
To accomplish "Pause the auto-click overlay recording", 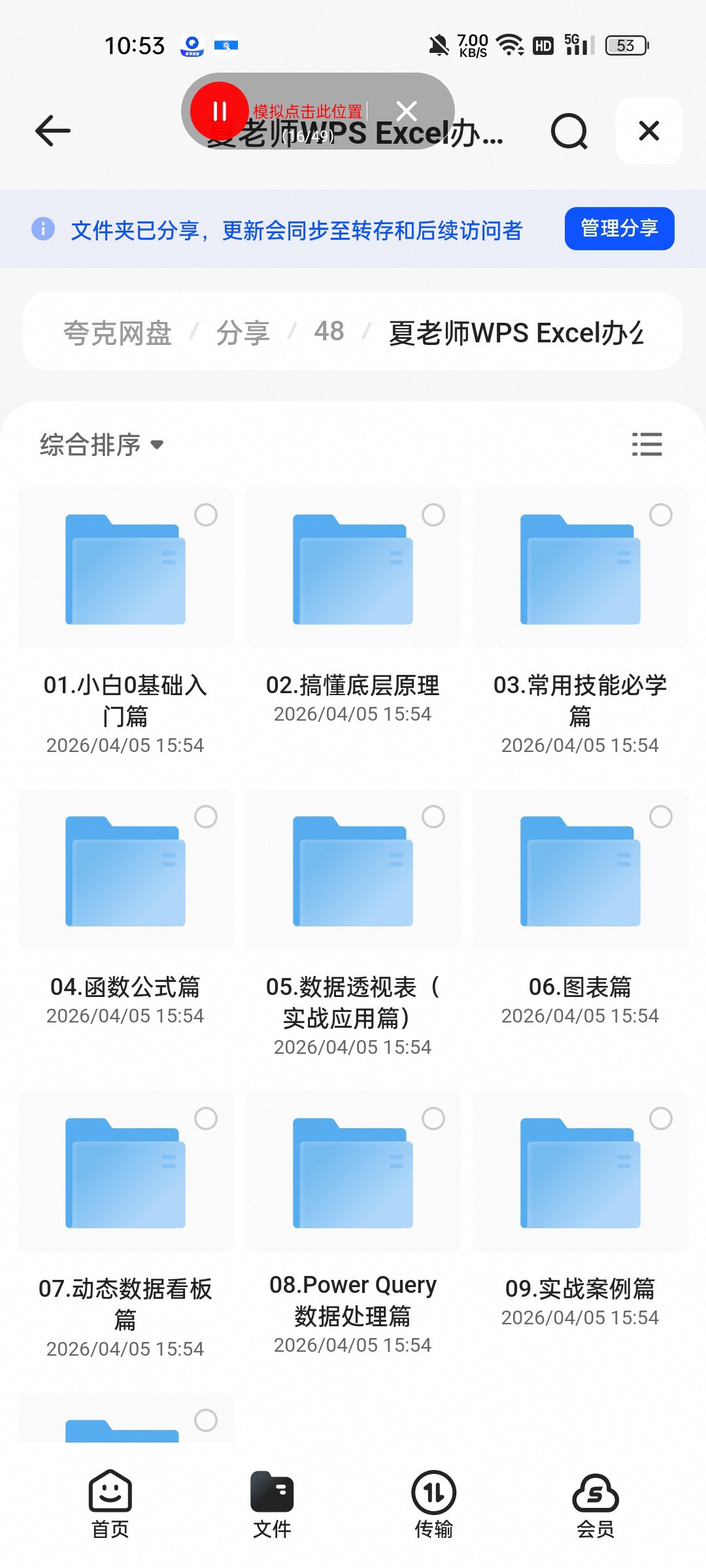I will pos(220,111).
